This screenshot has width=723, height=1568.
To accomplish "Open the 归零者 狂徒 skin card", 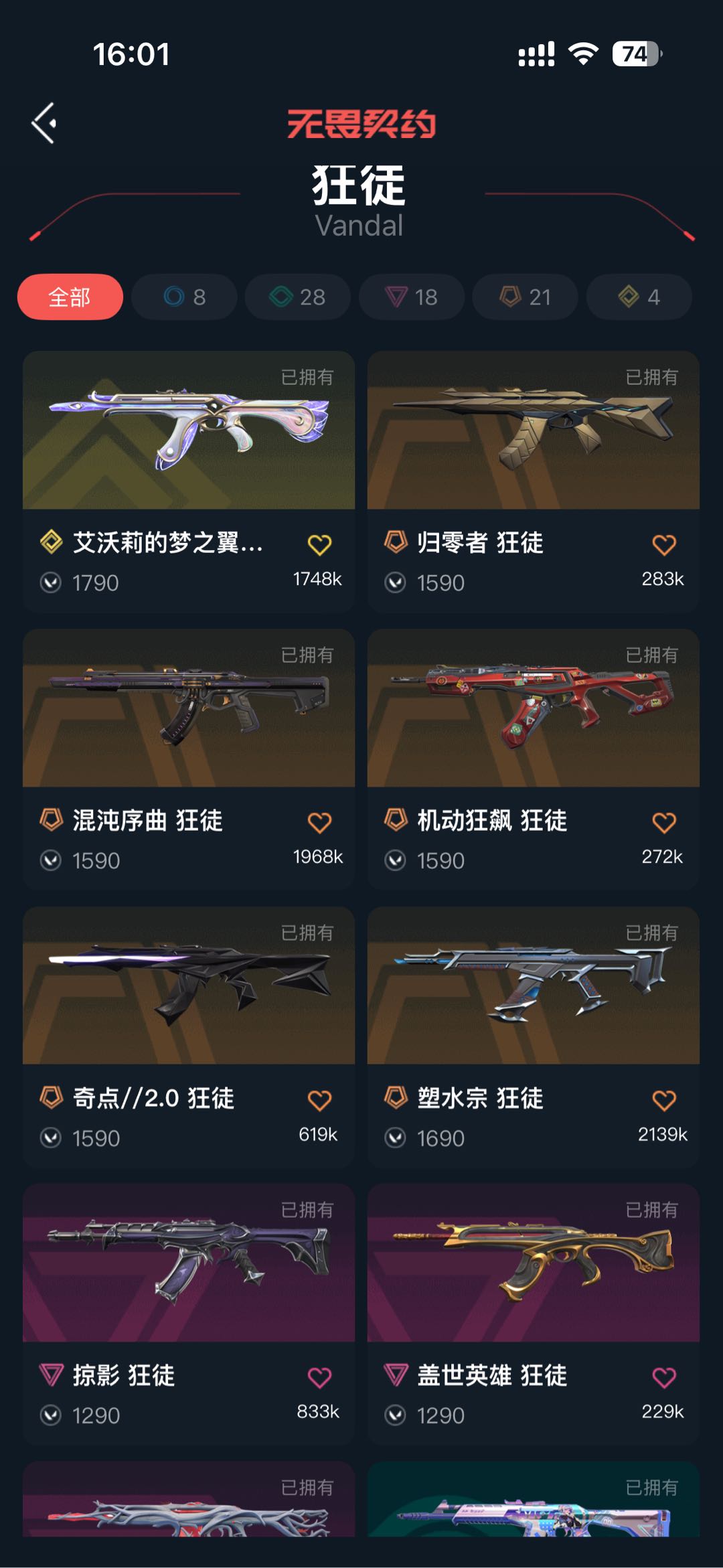I will coord(534,481).
